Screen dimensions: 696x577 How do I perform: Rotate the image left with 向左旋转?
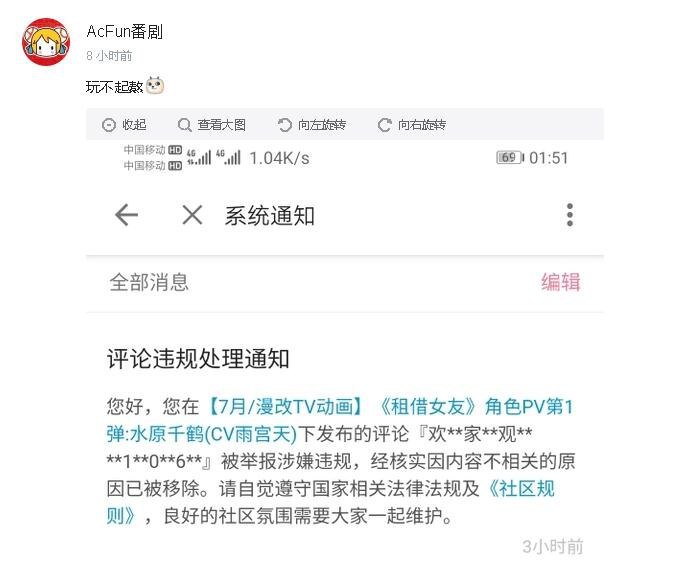point(311,125)
